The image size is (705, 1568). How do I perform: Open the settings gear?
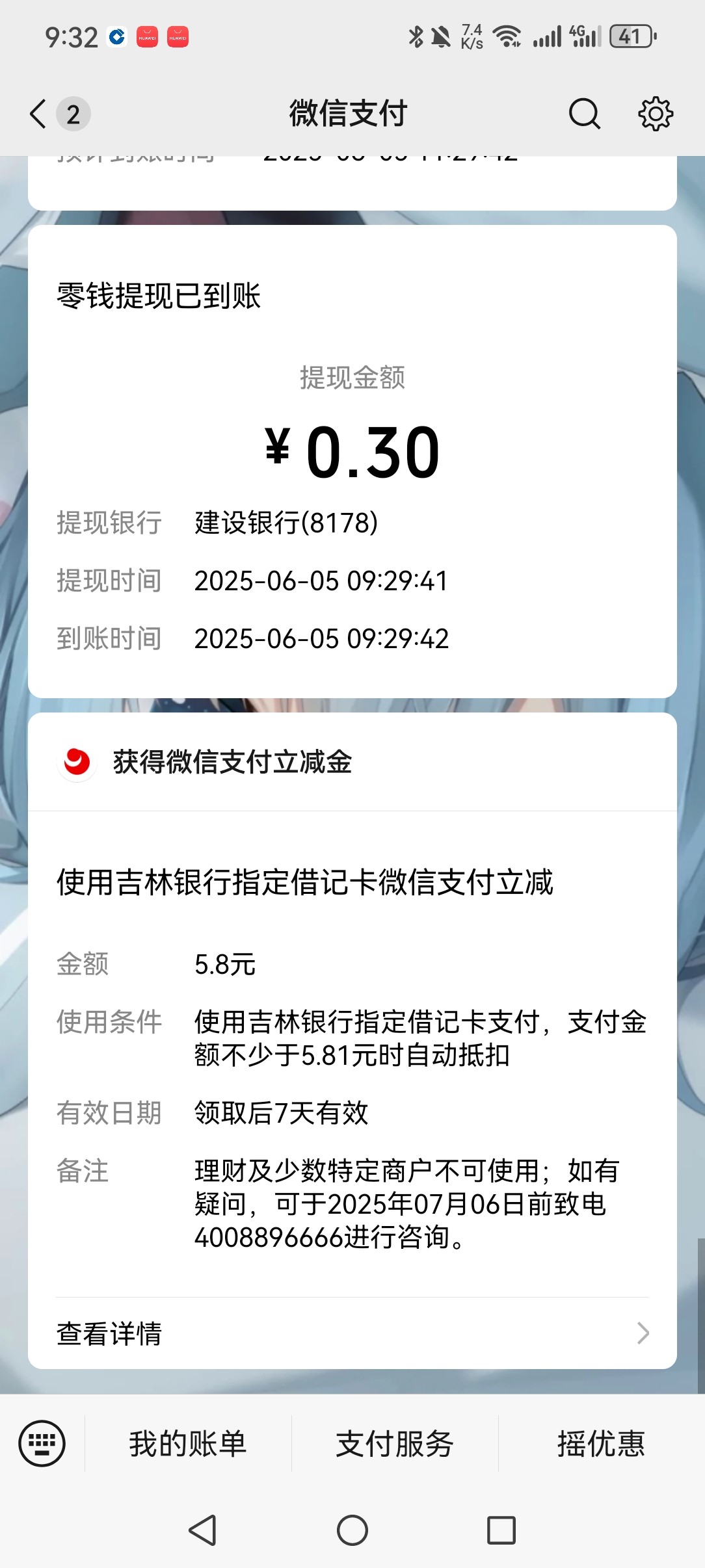pos(655,114)
